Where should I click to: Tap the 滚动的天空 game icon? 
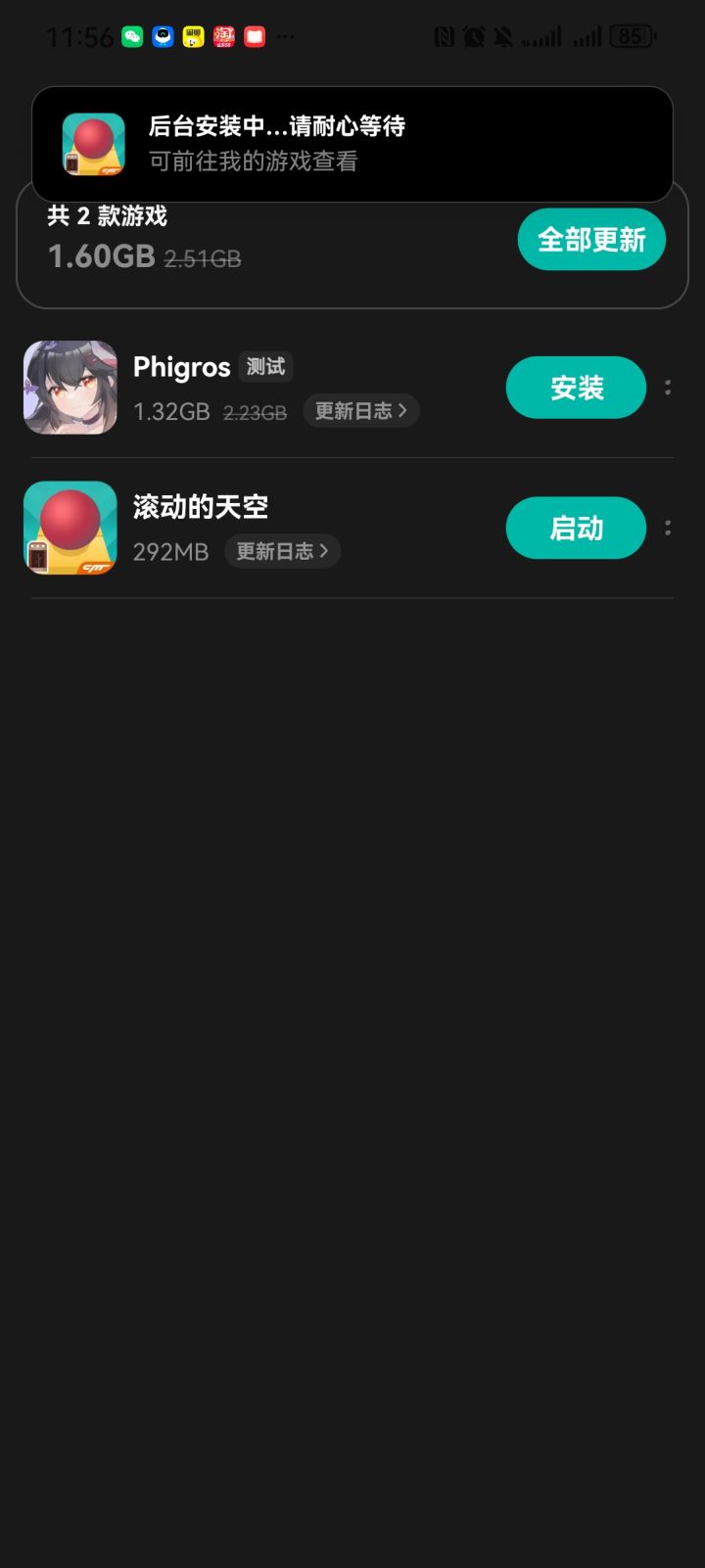tap(70, 528)
